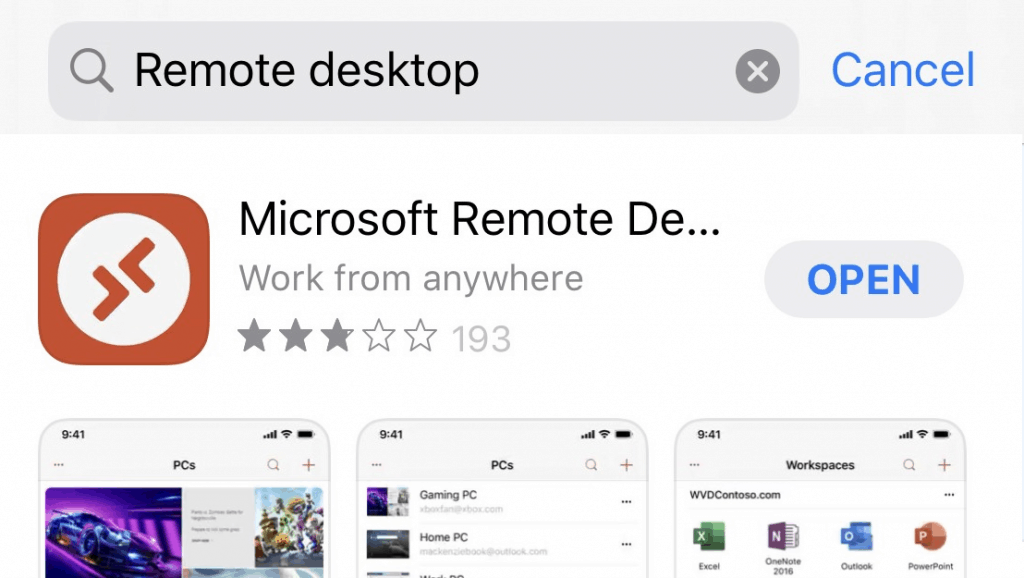View Microsoft Remote Desktop app details
The width and height of the screenshot is (1024, 578).
478,220
